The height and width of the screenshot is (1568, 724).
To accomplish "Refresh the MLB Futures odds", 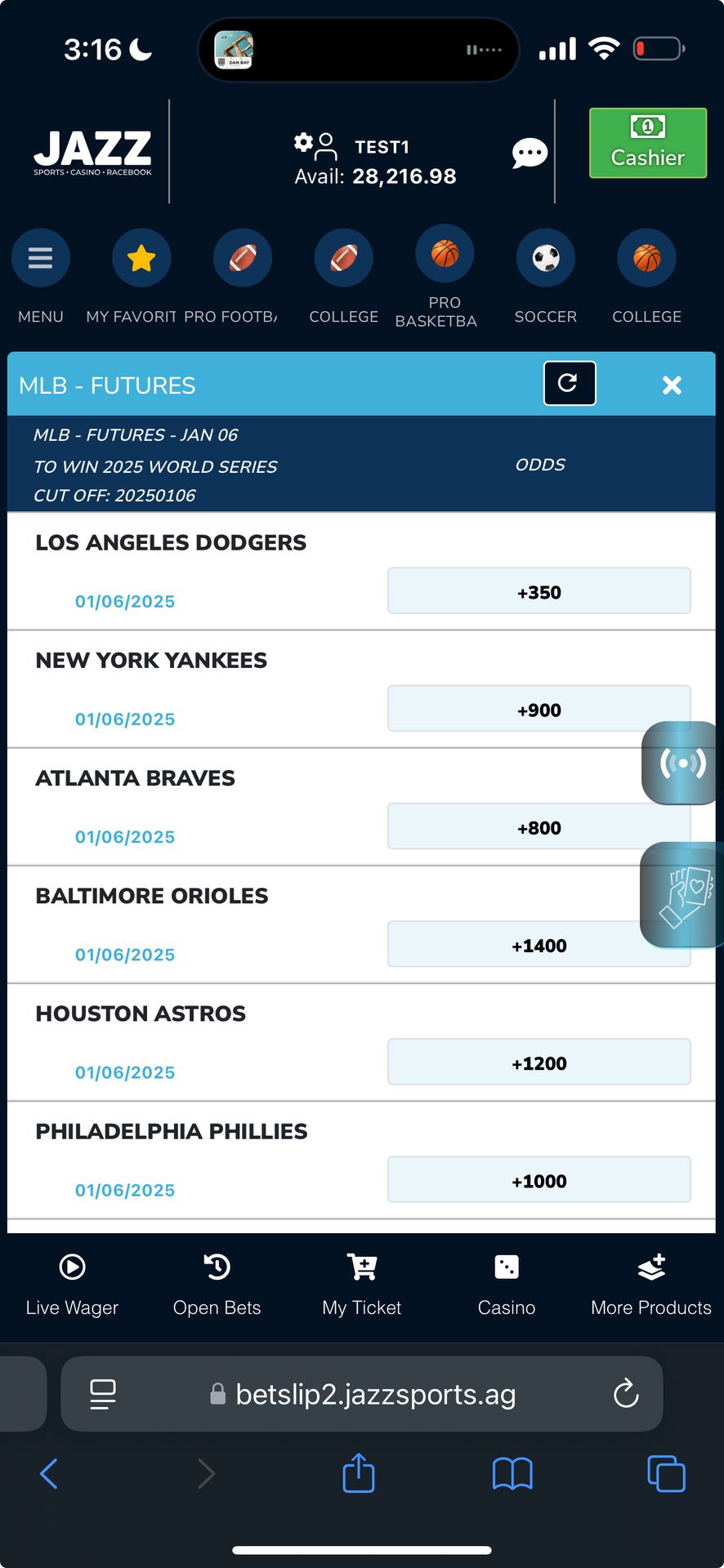I will [570, 383].
